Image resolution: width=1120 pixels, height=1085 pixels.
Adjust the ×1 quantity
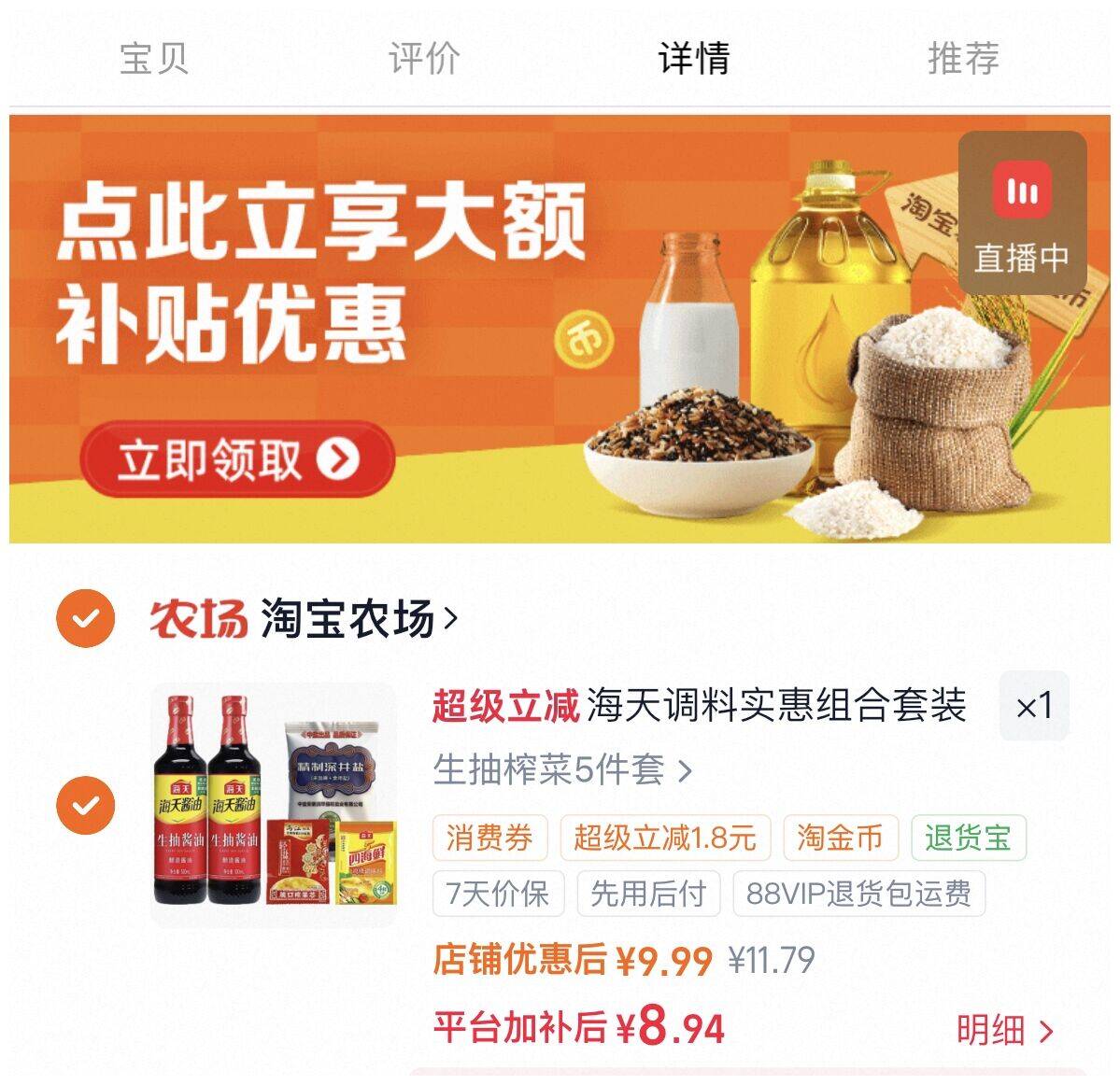pos(1033,706)
